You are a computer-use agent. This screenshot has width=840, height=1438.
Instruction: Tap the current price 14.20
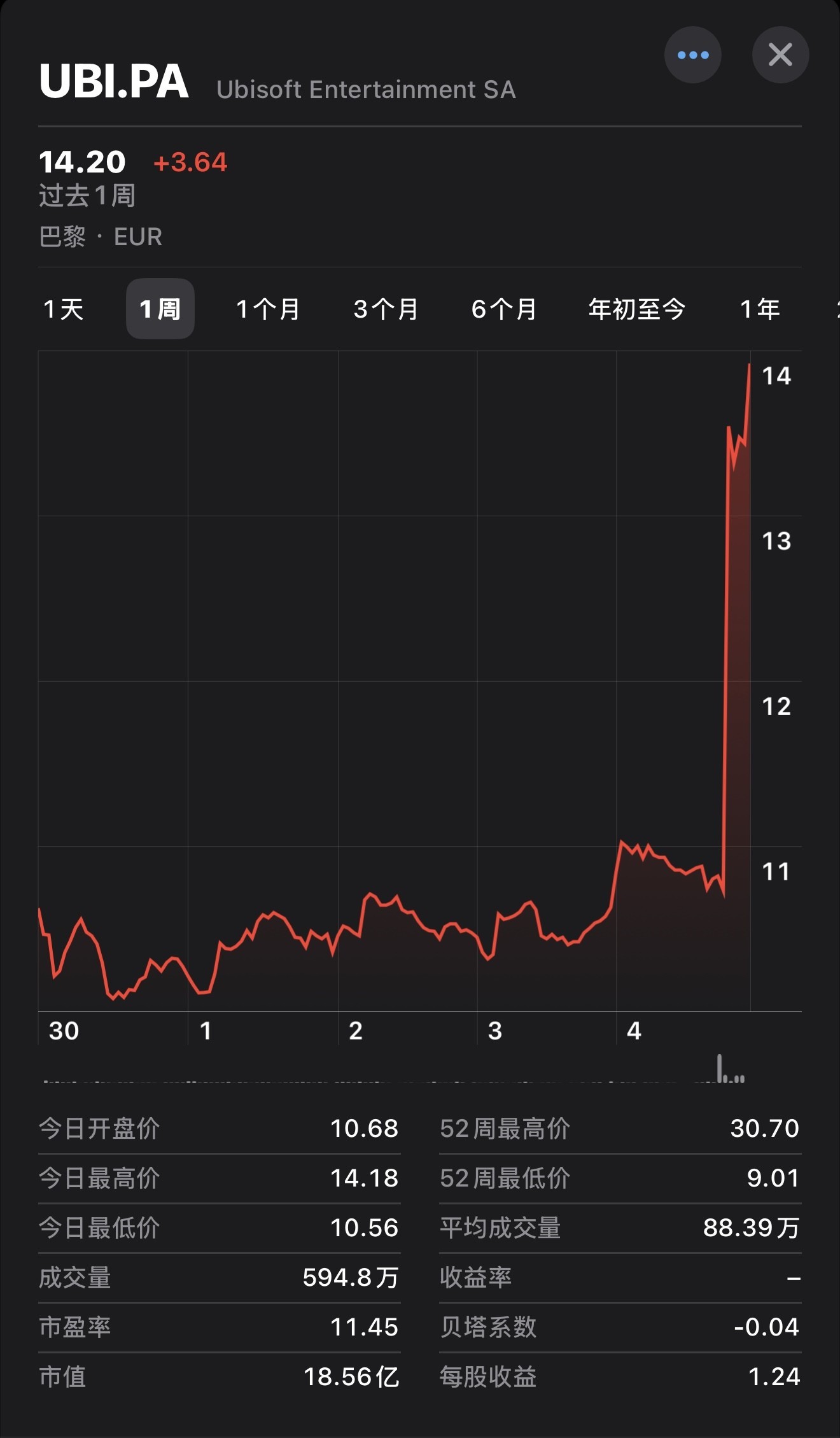tap(81, 161)
